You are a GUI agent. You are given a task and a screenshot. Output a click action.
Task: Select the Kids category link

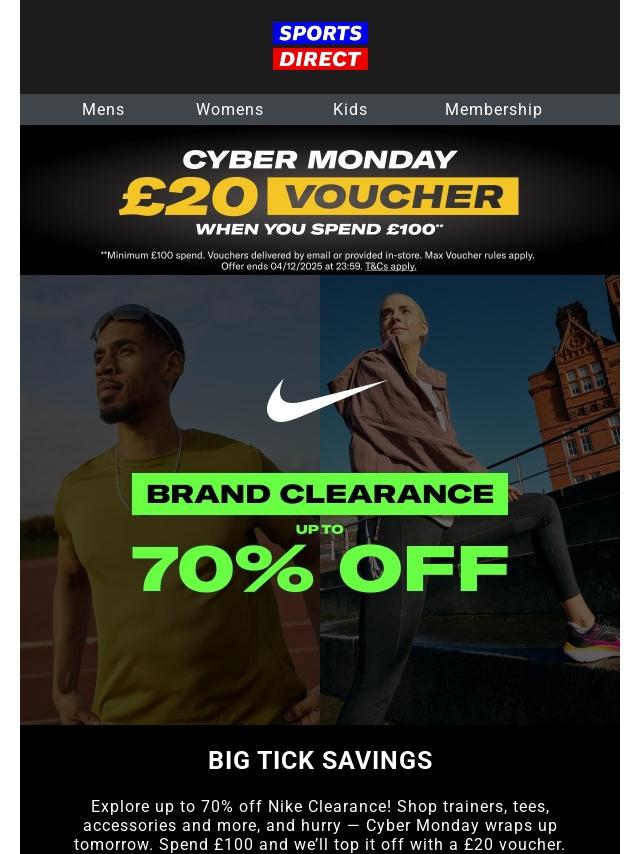[350, 110]
